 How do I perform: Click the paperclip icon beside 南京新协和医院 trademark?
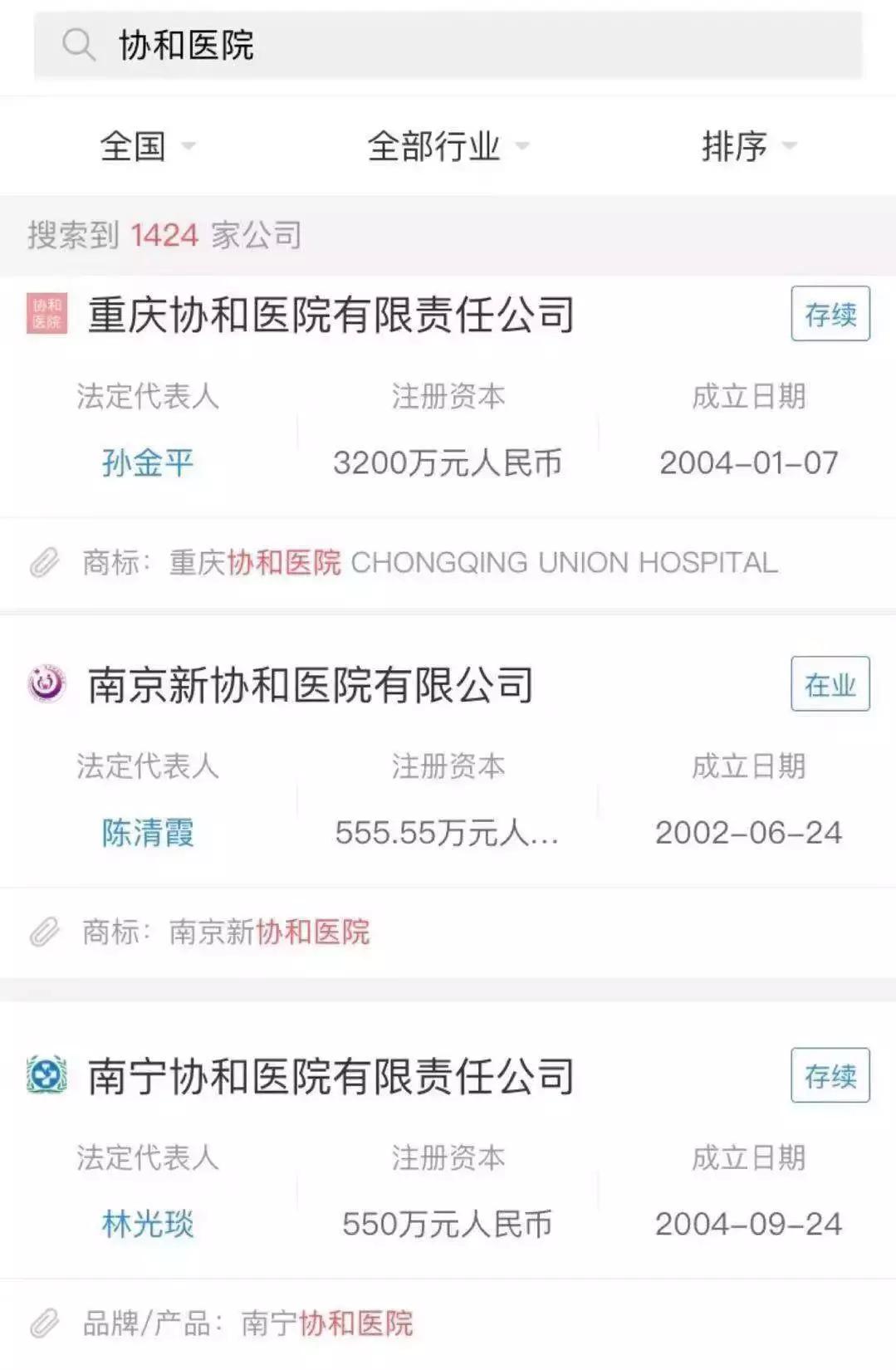pyautogui.click(x=46, y=932)
